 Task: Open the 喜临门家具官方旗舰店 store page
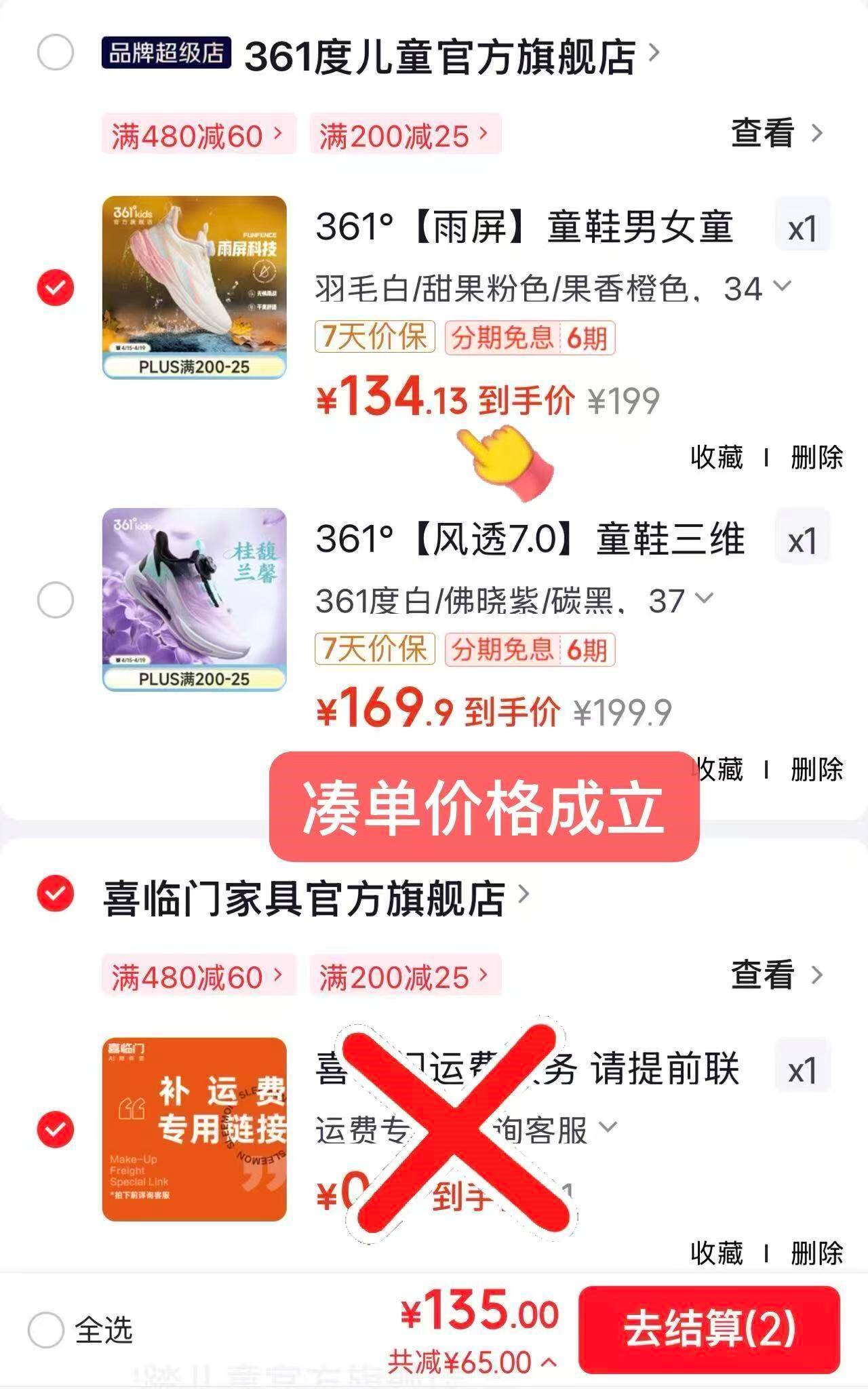click(312, 898)
